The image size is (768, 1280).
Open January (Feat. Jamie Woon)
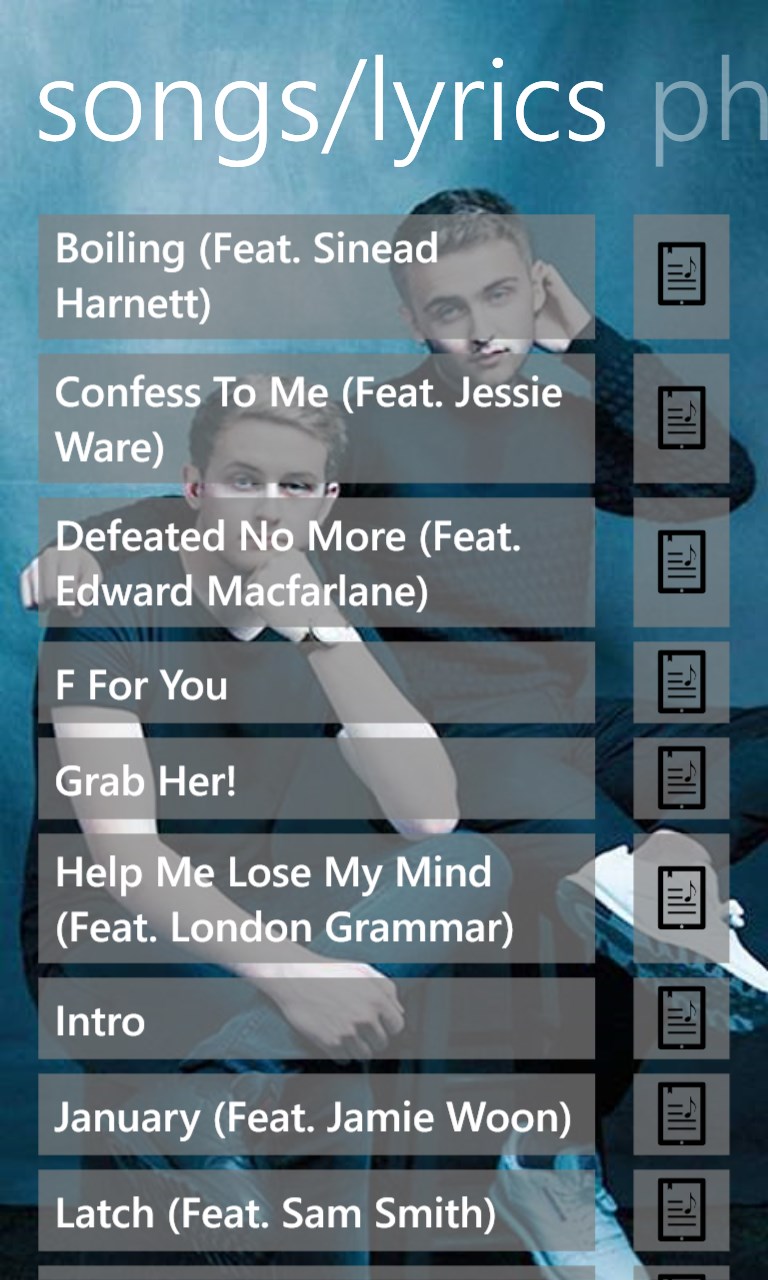click(316, 1116)
